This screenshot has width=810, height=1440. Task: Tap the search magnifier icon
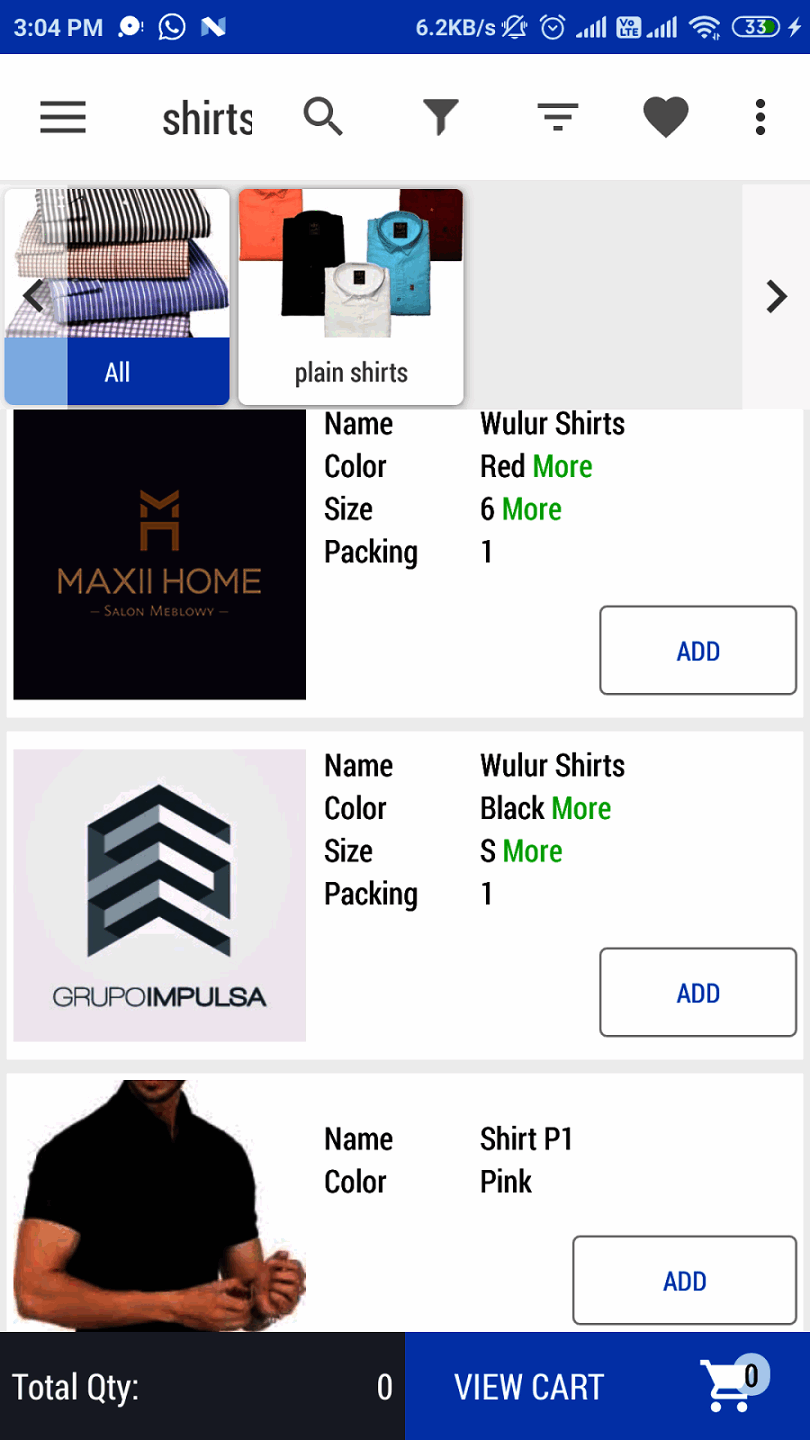pos(323,118)
